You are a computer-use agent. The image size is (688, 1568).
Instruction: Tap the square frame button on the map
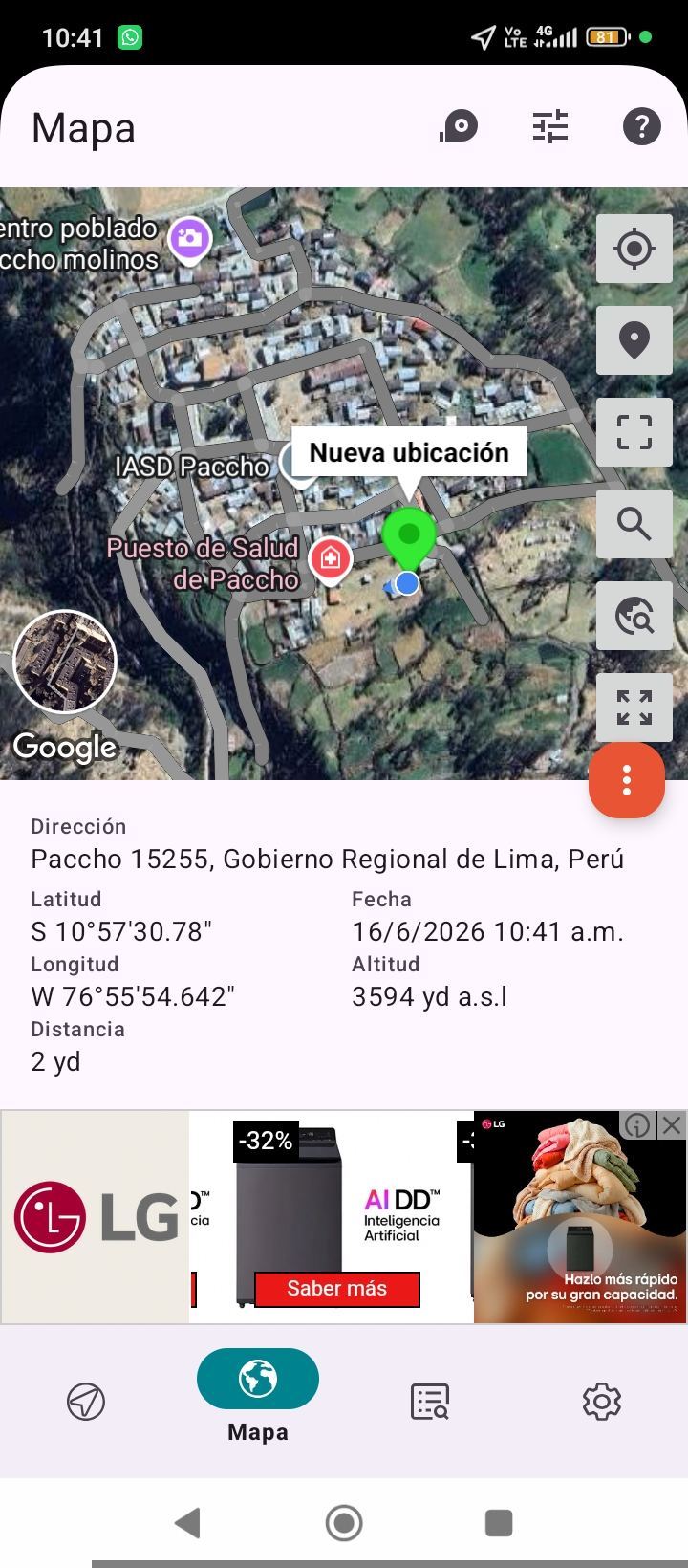click(634, 432)
